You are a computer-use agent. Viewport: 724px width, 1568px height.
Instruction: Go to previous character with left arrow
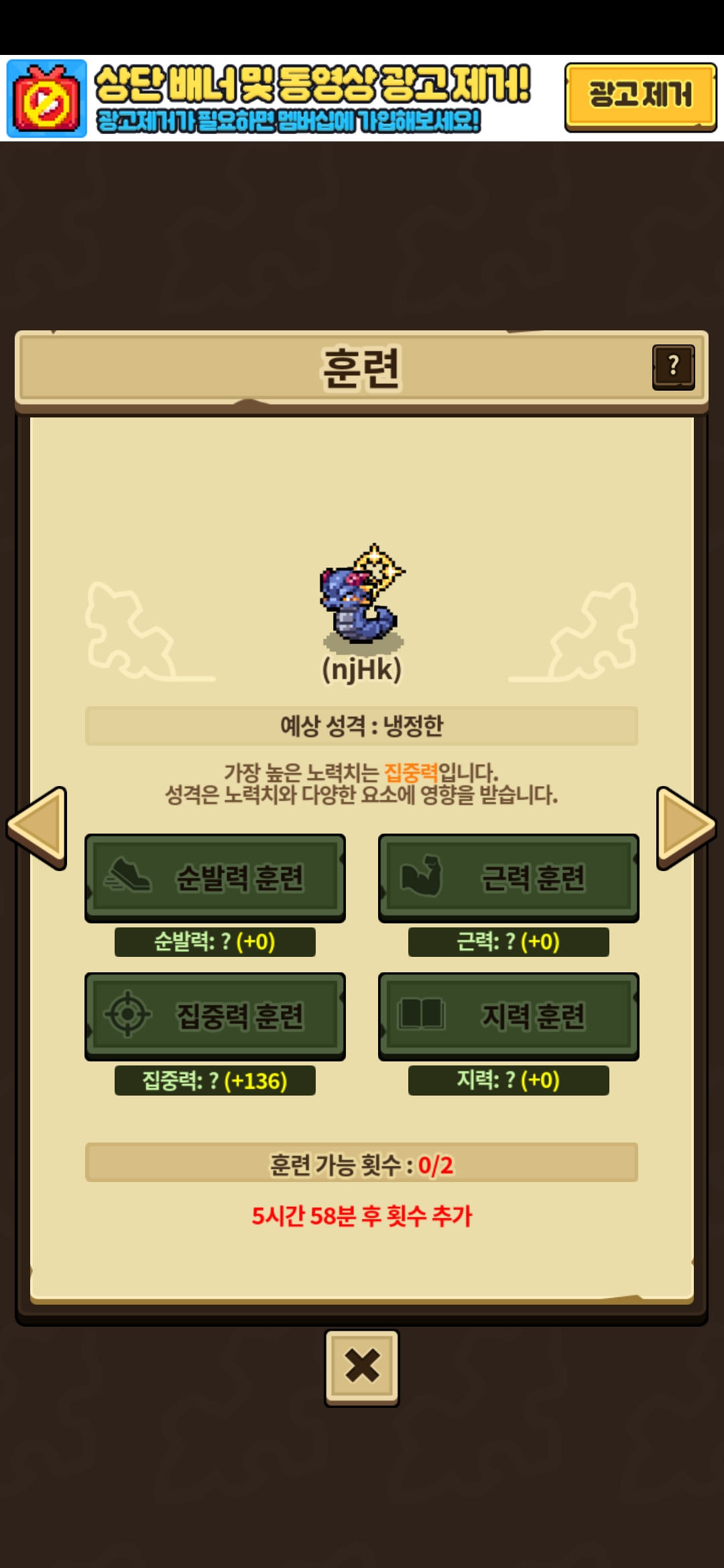coord(38,827)
